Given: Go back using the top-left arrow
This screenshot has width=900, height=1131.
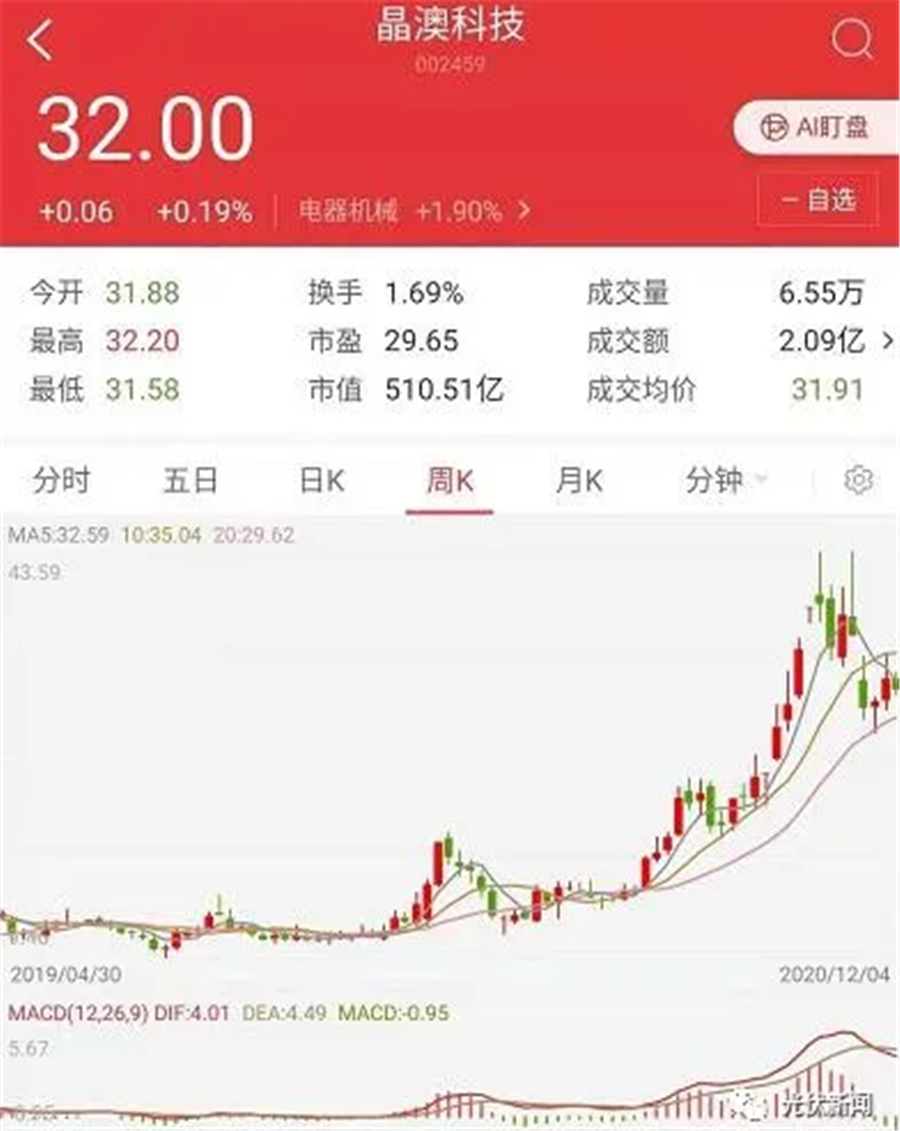Looking at the screenshot, I should (x=40, y=43).
